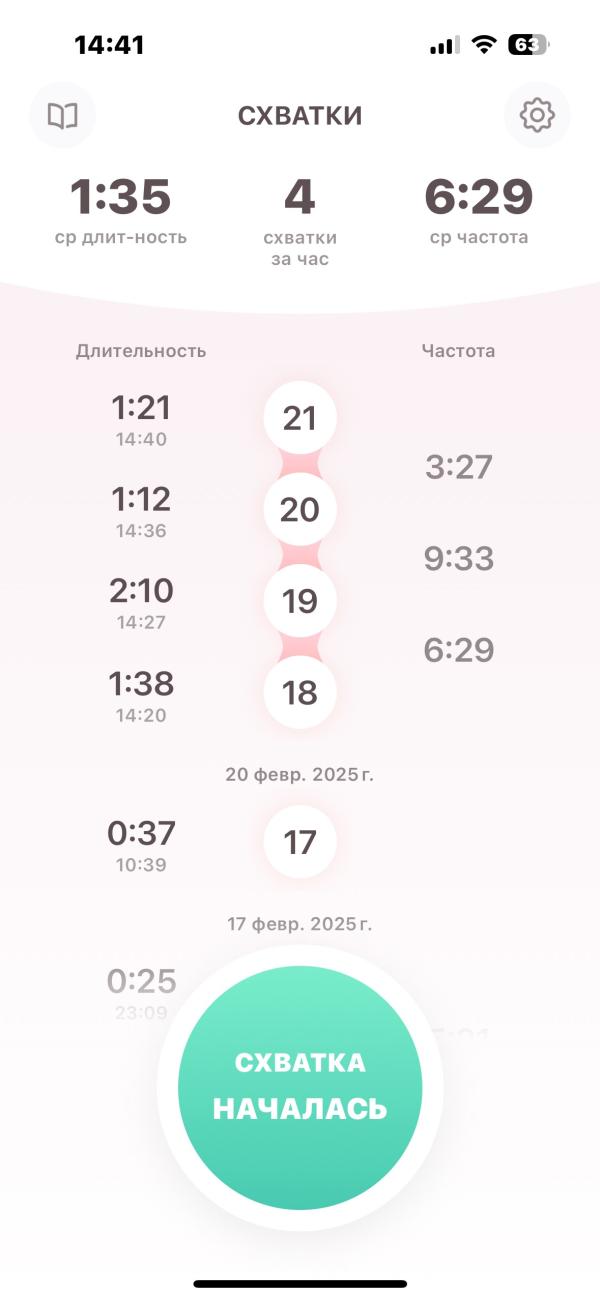Open contraction entry number 20
The height and width of the screenshot is (1300, 600).
pos(300,510)
